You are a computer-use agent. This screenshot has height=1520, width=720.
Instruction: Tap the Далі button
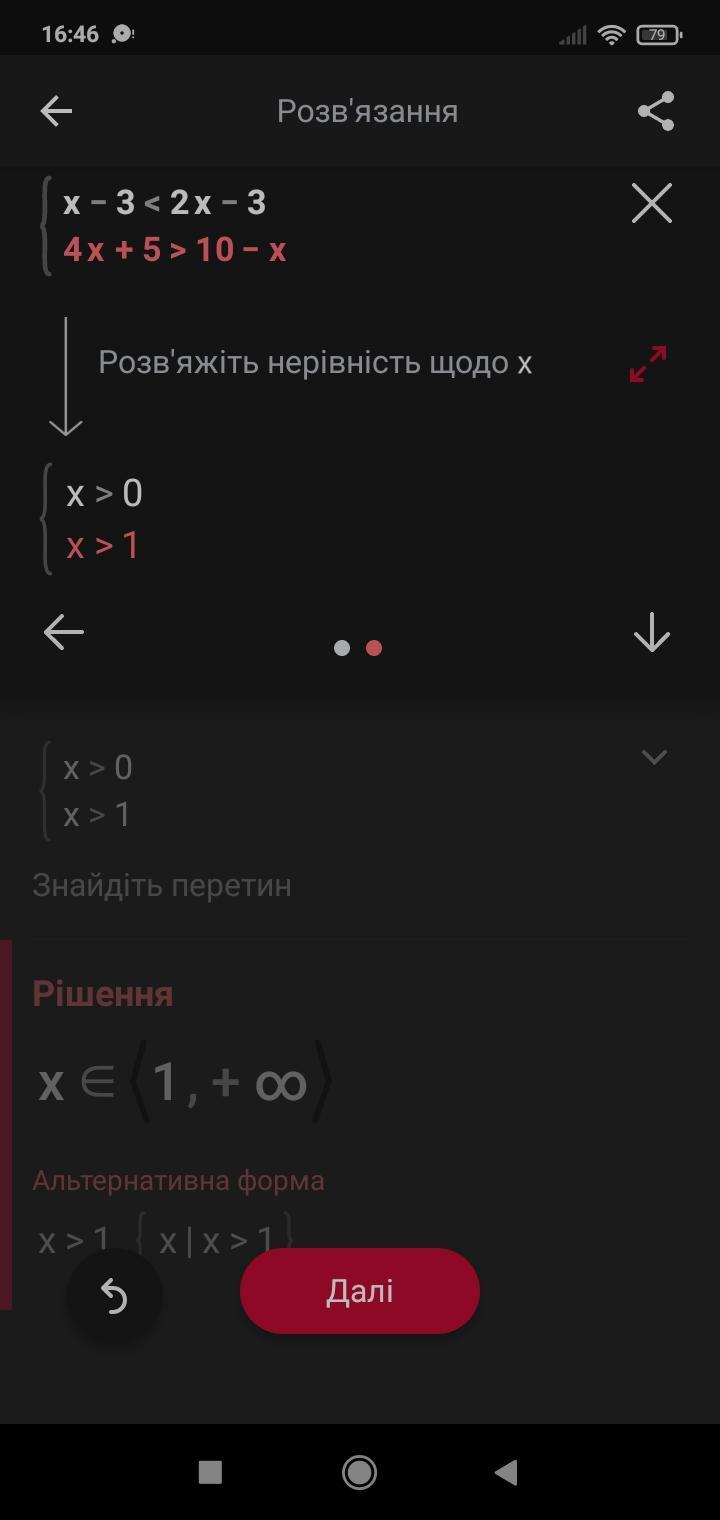tap(360, 1291)
